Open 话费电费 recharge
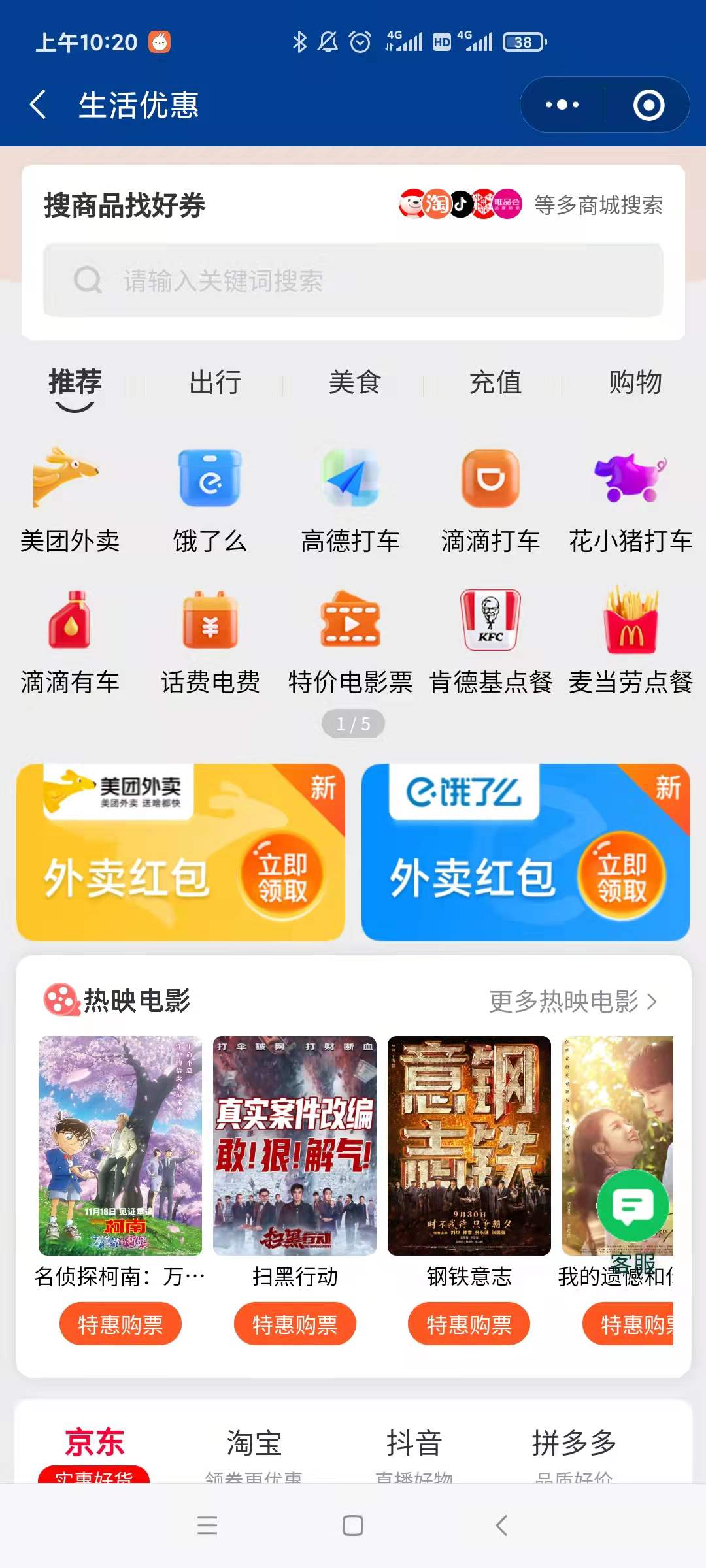Image resolution: width=706 pixels, height=1568 pixels. pos(210,621)
